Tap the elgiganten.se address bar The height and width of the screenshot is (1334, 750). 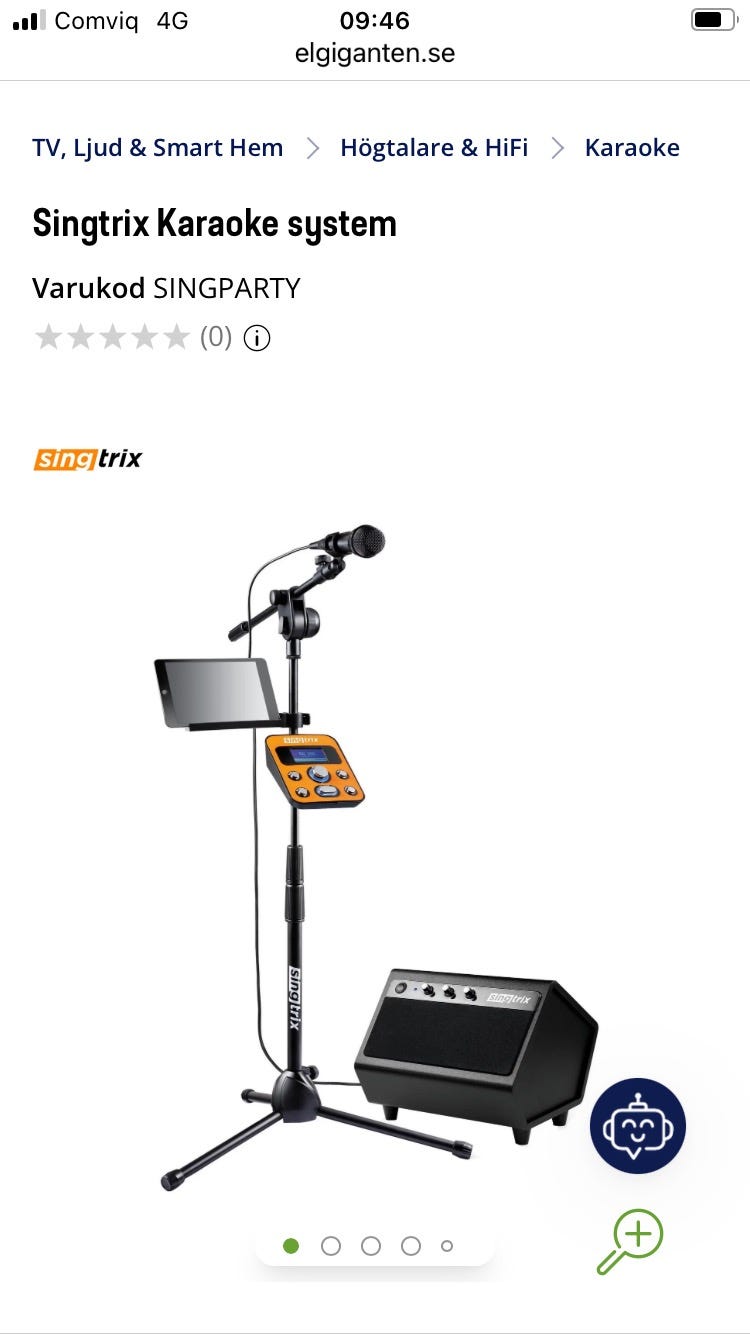coord(375,53)
